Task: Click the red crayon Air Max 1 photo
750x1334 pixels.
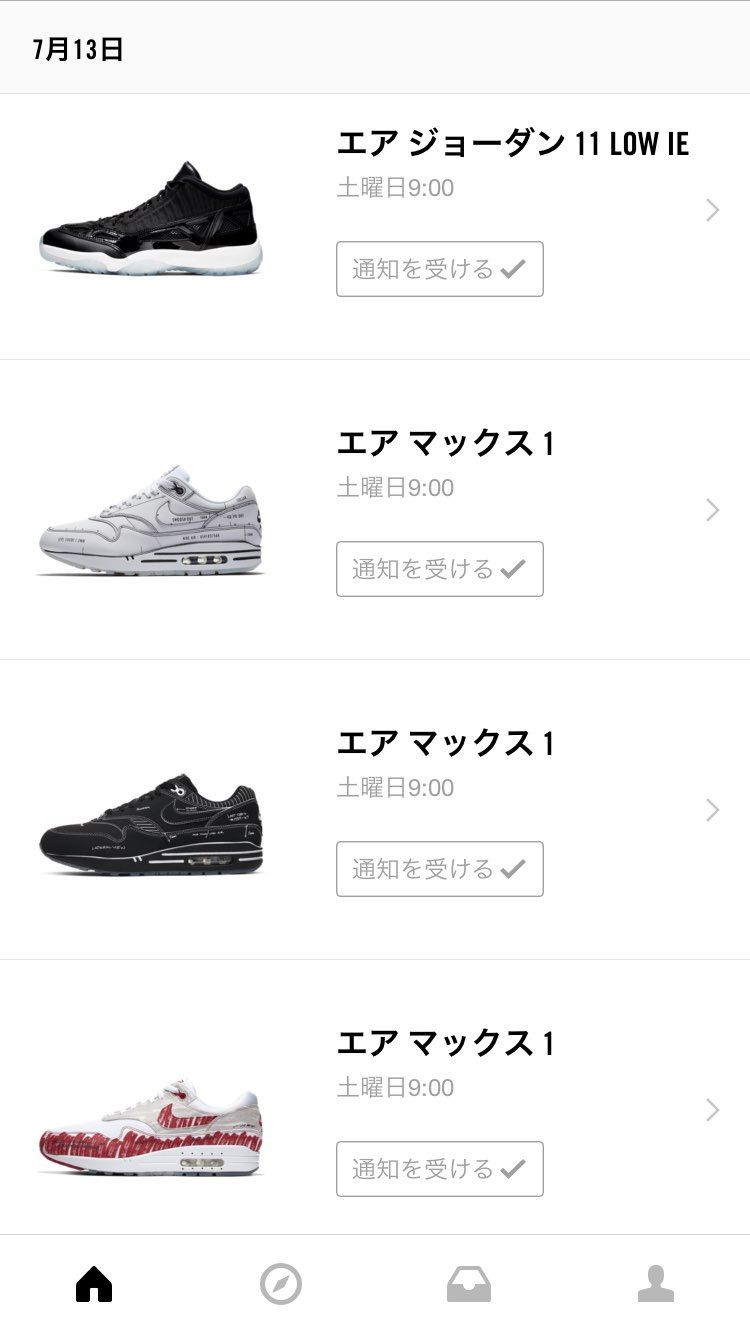Action: click(x=150, y=1120)
